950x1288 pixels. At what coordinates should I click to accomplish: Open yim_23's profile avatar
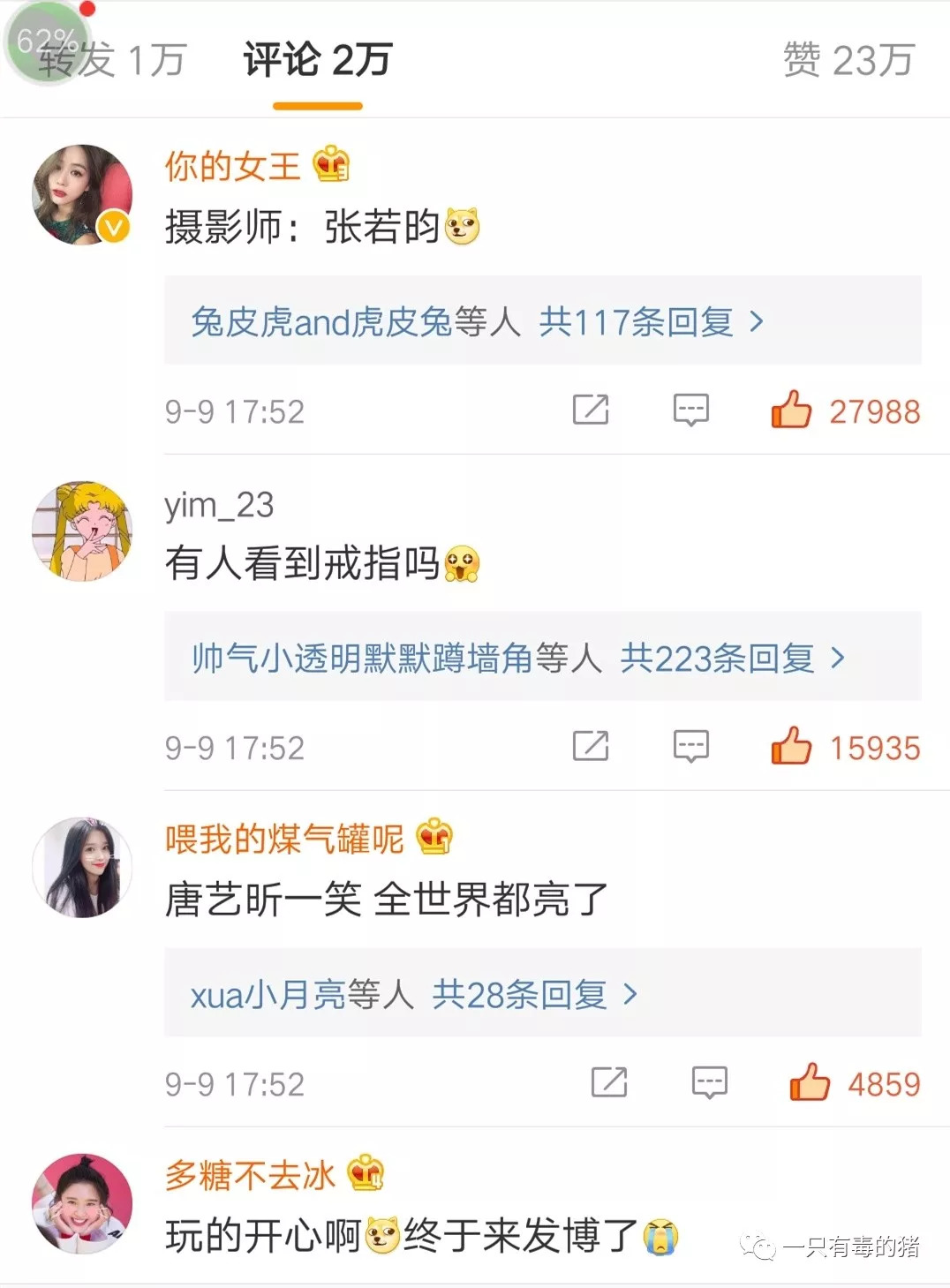tap(81, 531)
